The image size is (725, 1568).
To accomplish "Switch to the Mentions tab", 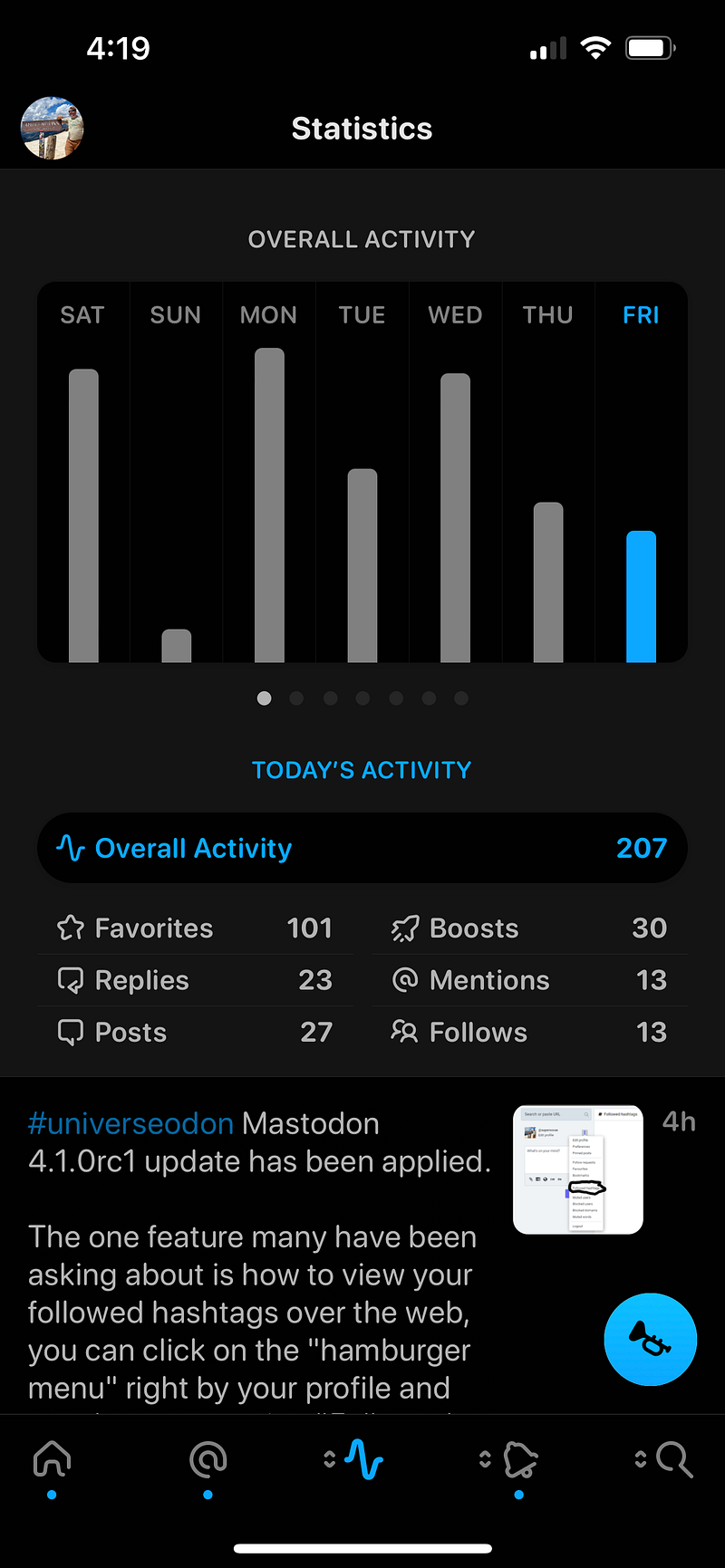I will (208, 1460).
